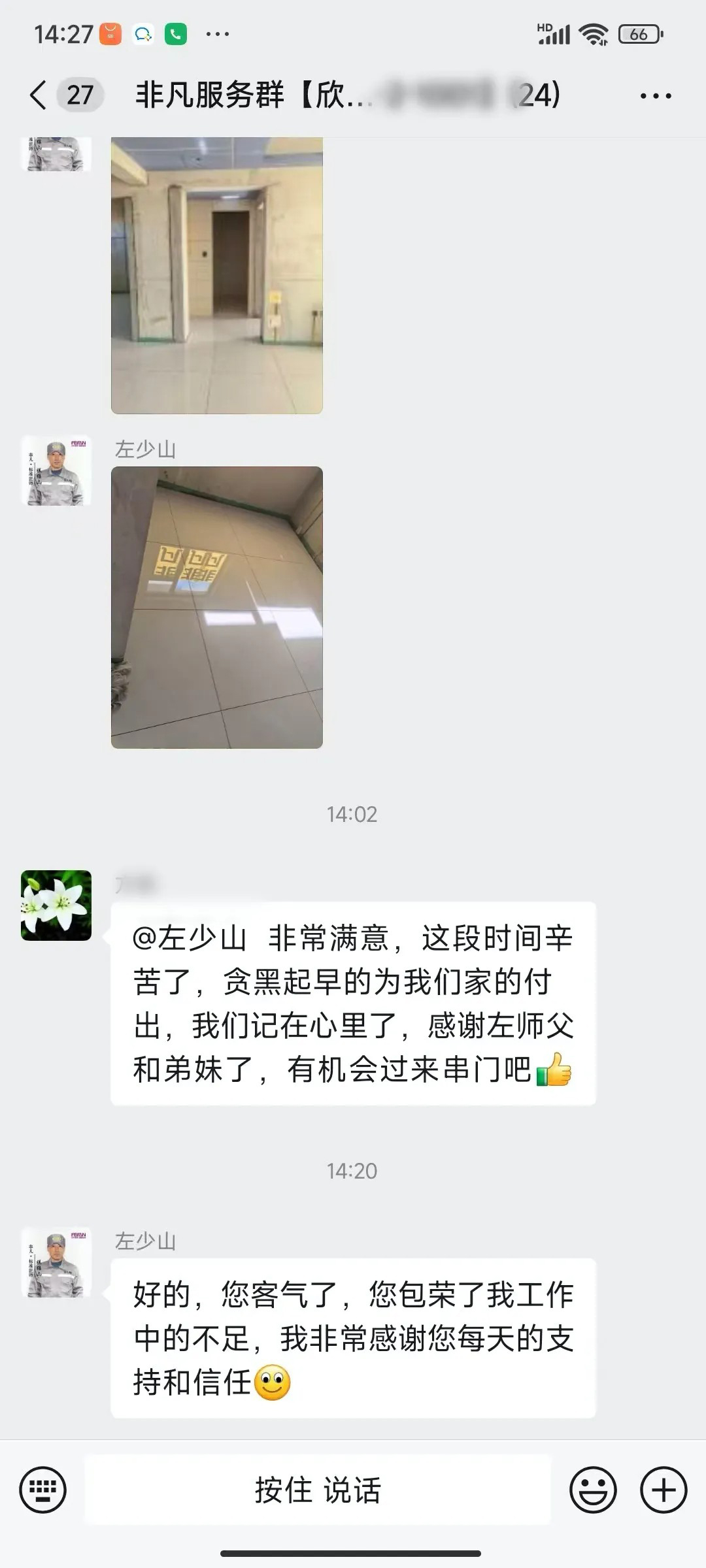Image resolution: width=706 pixels, height=1568 pixels.
Task: Open the white lily avatar's profile
Action: (56, 906)
